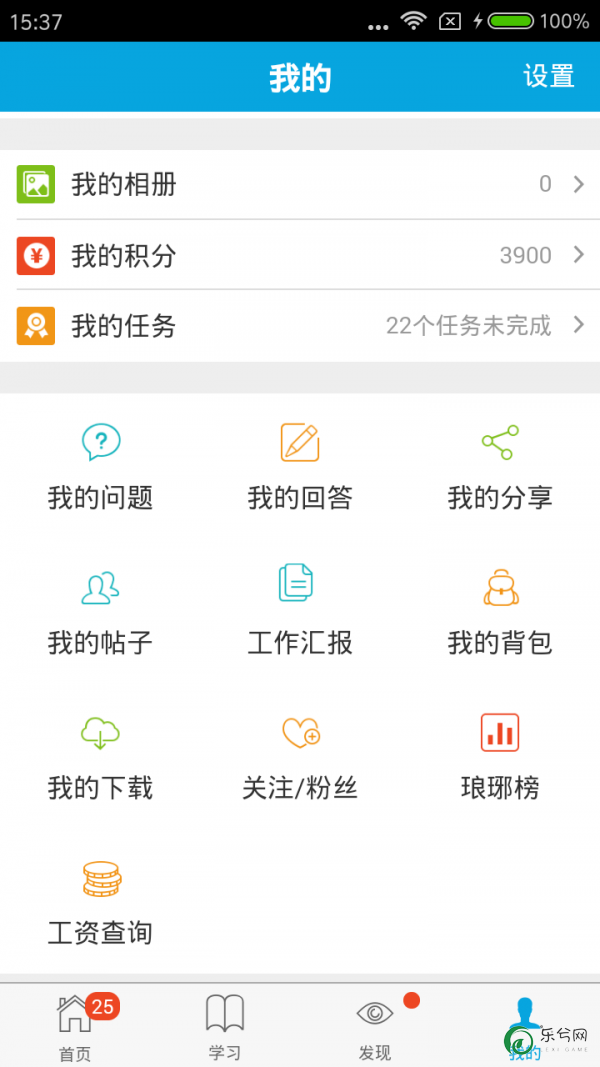The width and height of the screenshot is (600, 1067).
Task: Open the 我的相册 row
Action: coord(300,184)
